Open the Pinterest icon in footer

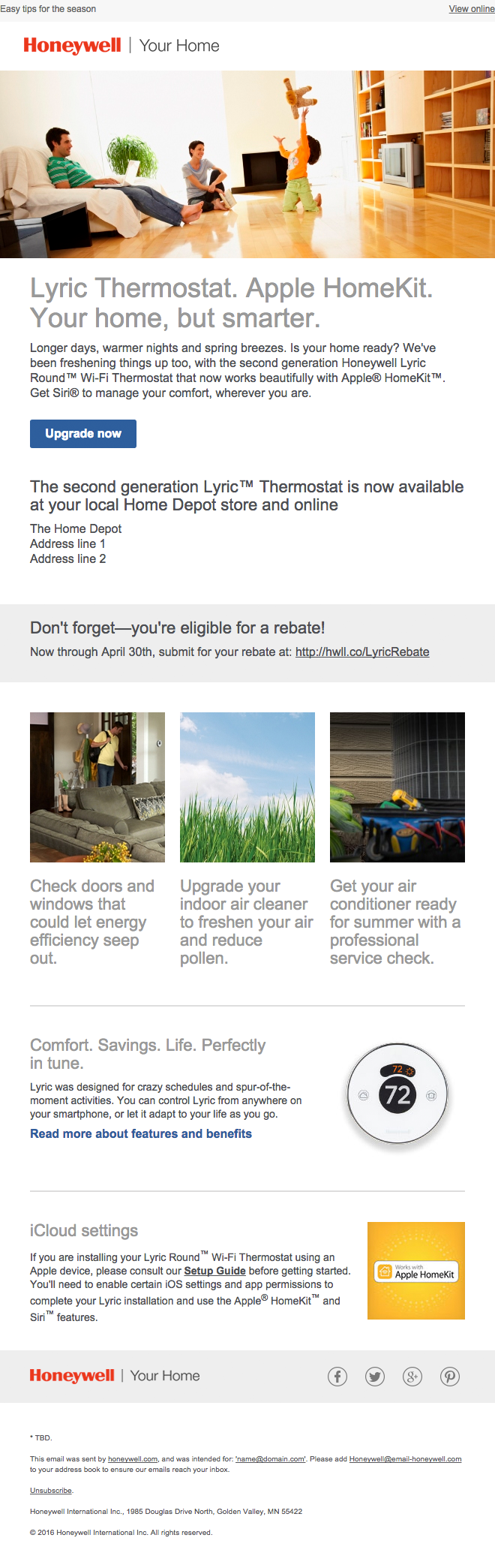450,1376
